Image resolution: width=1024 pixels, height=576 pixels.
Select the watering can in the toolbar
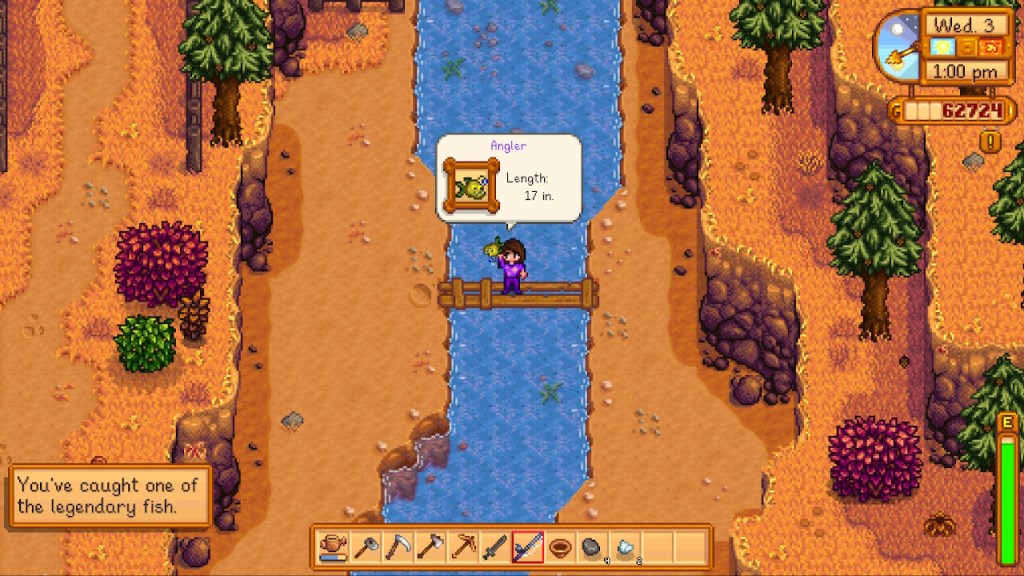334,546
